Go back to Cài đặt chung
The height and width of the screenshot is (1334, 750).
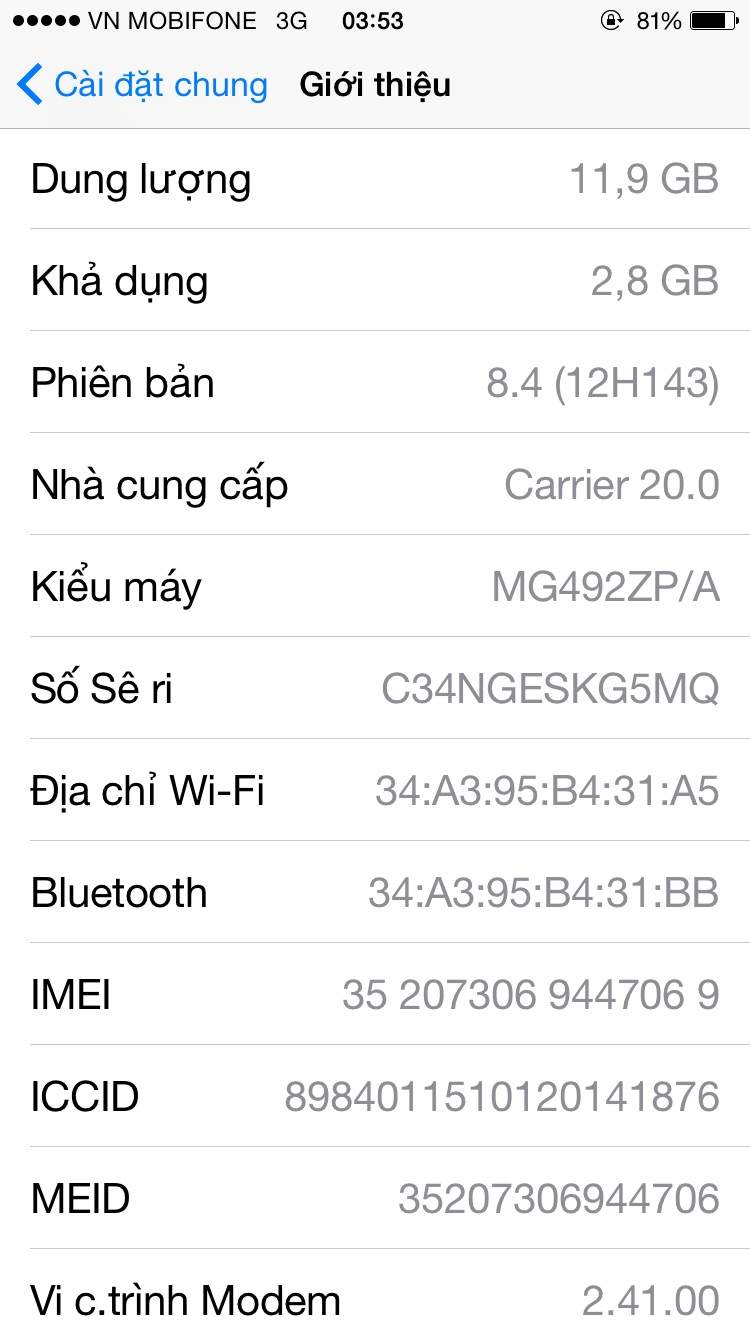coord(142,85)
